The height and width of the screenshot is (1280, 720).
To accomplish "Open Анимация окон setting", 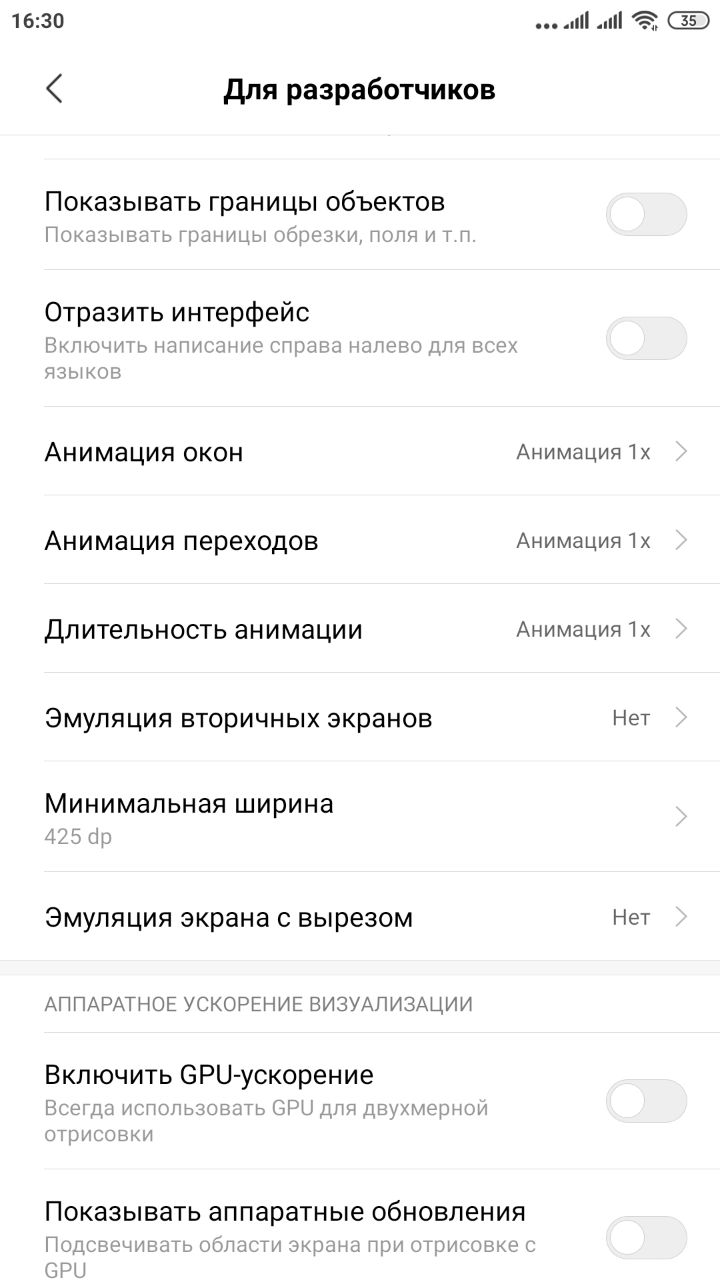I will pos(360,452).
